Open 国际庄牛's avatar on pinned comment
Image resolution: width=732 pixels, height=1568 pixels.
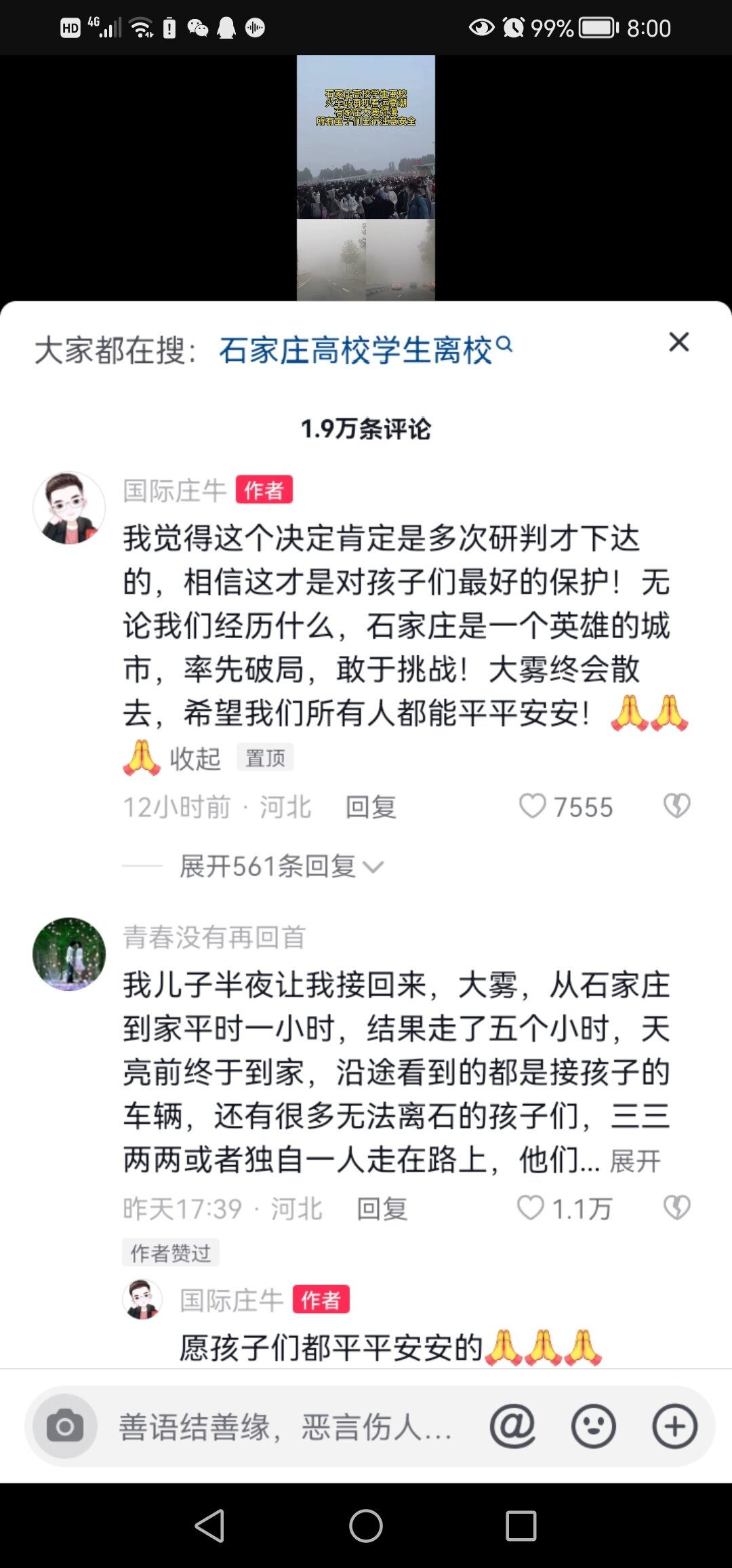(x=69, y=508)
